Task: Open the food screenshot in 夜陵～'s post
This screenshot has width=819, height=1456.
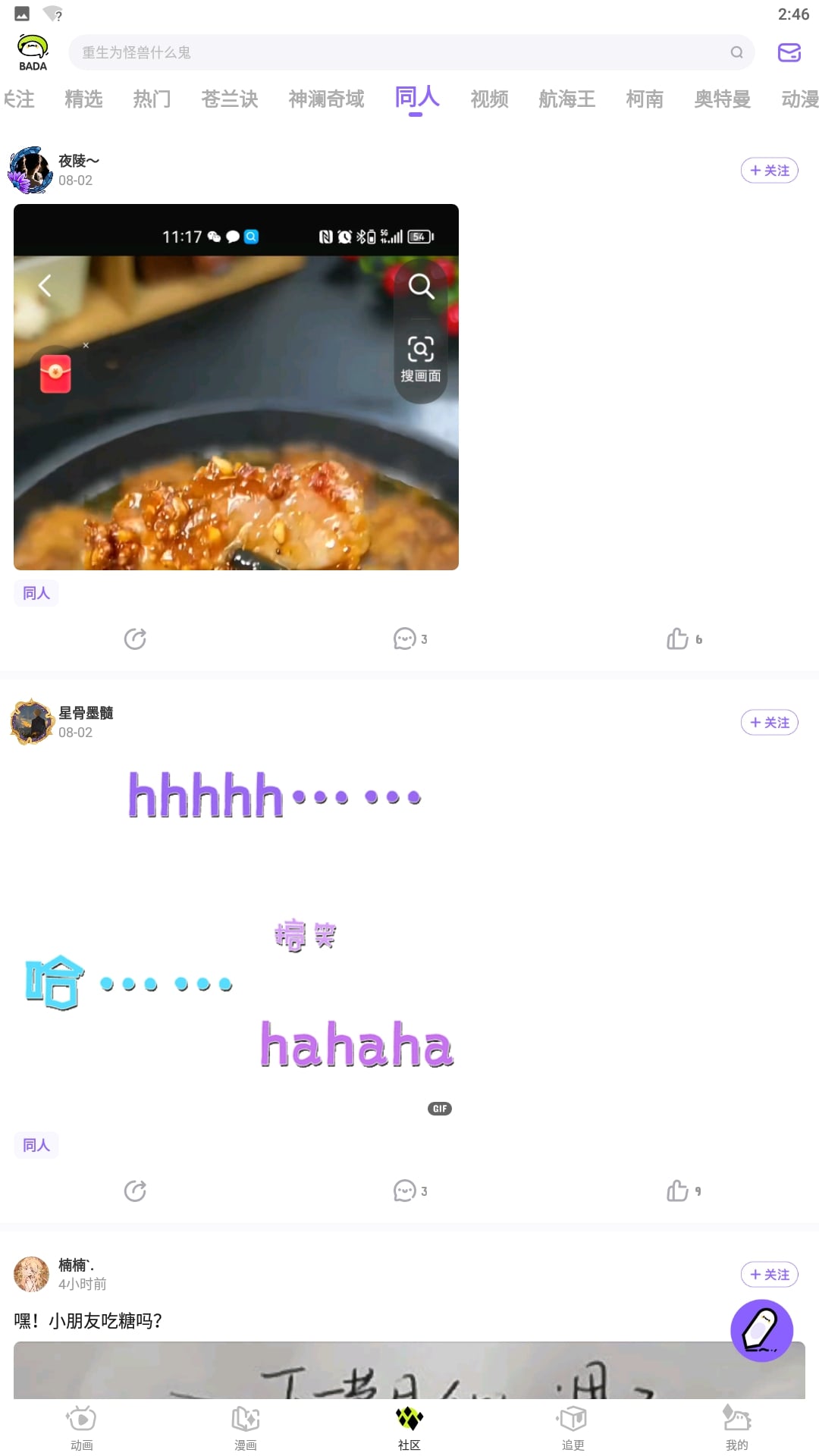Action: pyautogui.click(x=236, y=387)
